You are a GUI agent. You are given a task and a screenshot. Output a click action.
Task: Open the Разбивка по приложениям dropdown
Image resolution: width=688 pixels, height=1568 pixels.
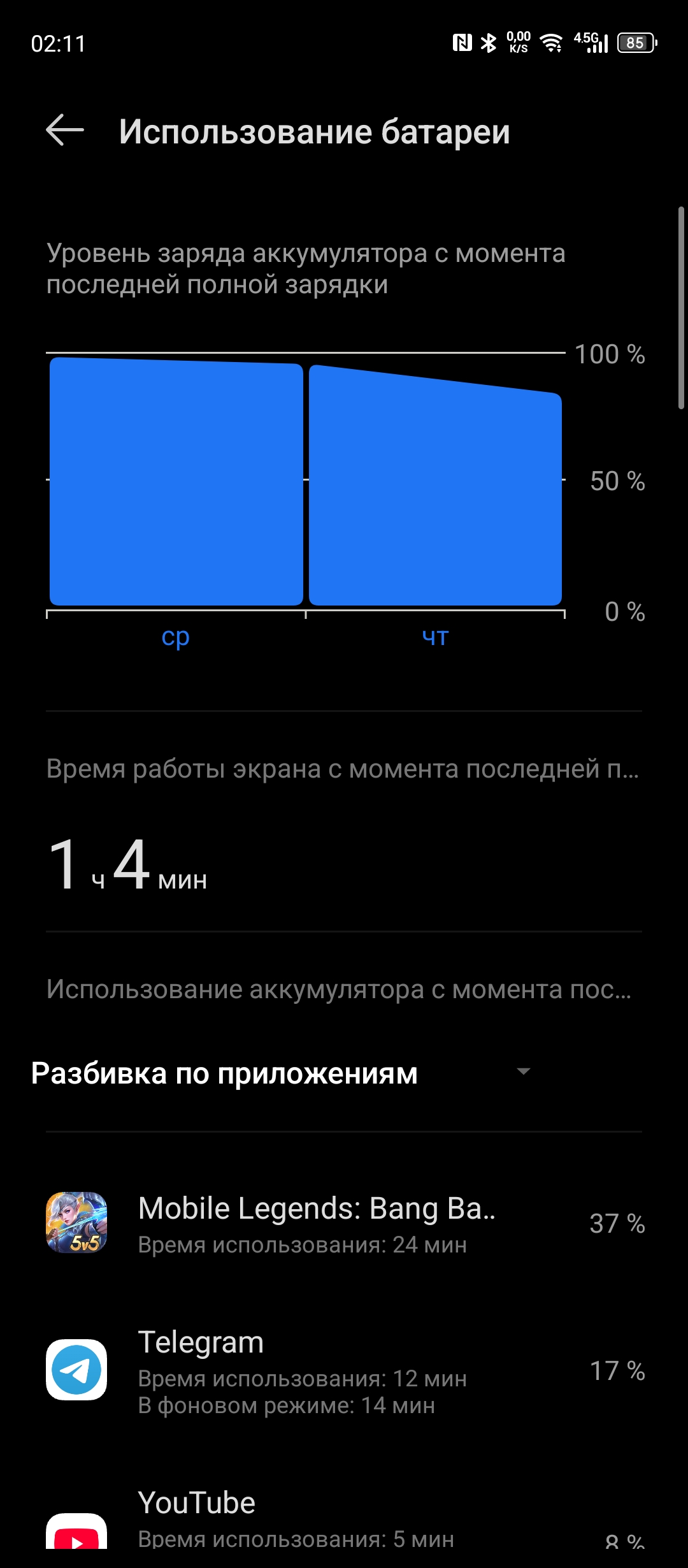click(x=280, y=1073)
